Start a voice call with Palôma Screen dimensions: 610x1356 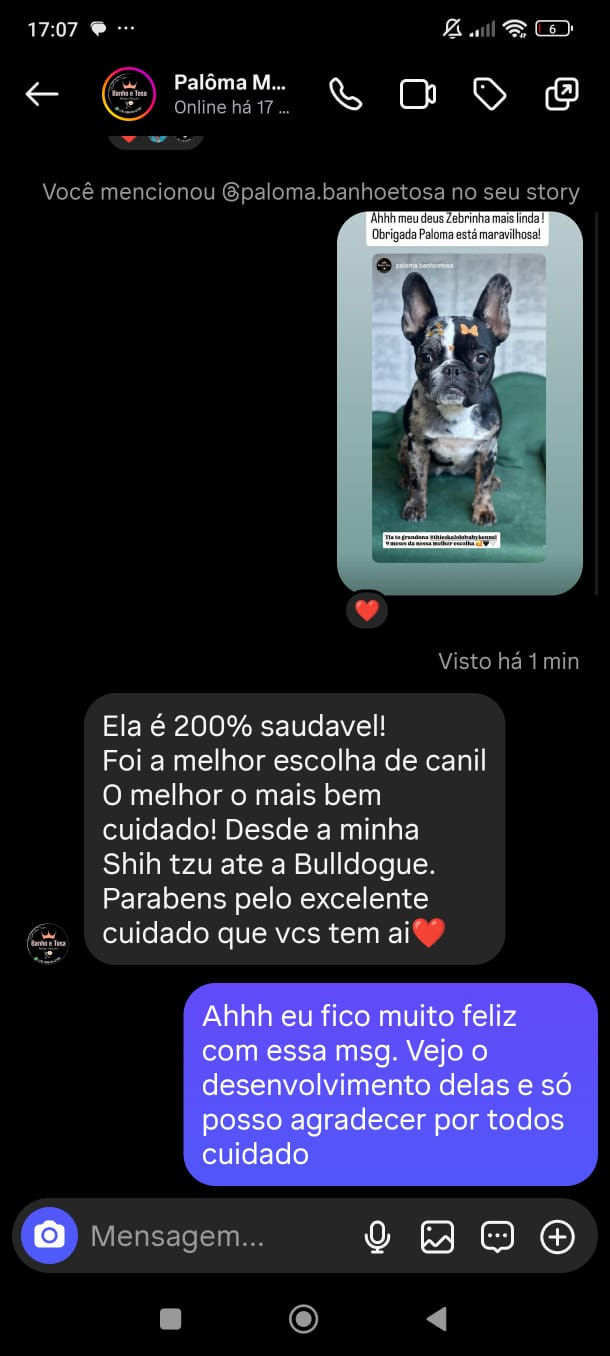coord(346,95)
